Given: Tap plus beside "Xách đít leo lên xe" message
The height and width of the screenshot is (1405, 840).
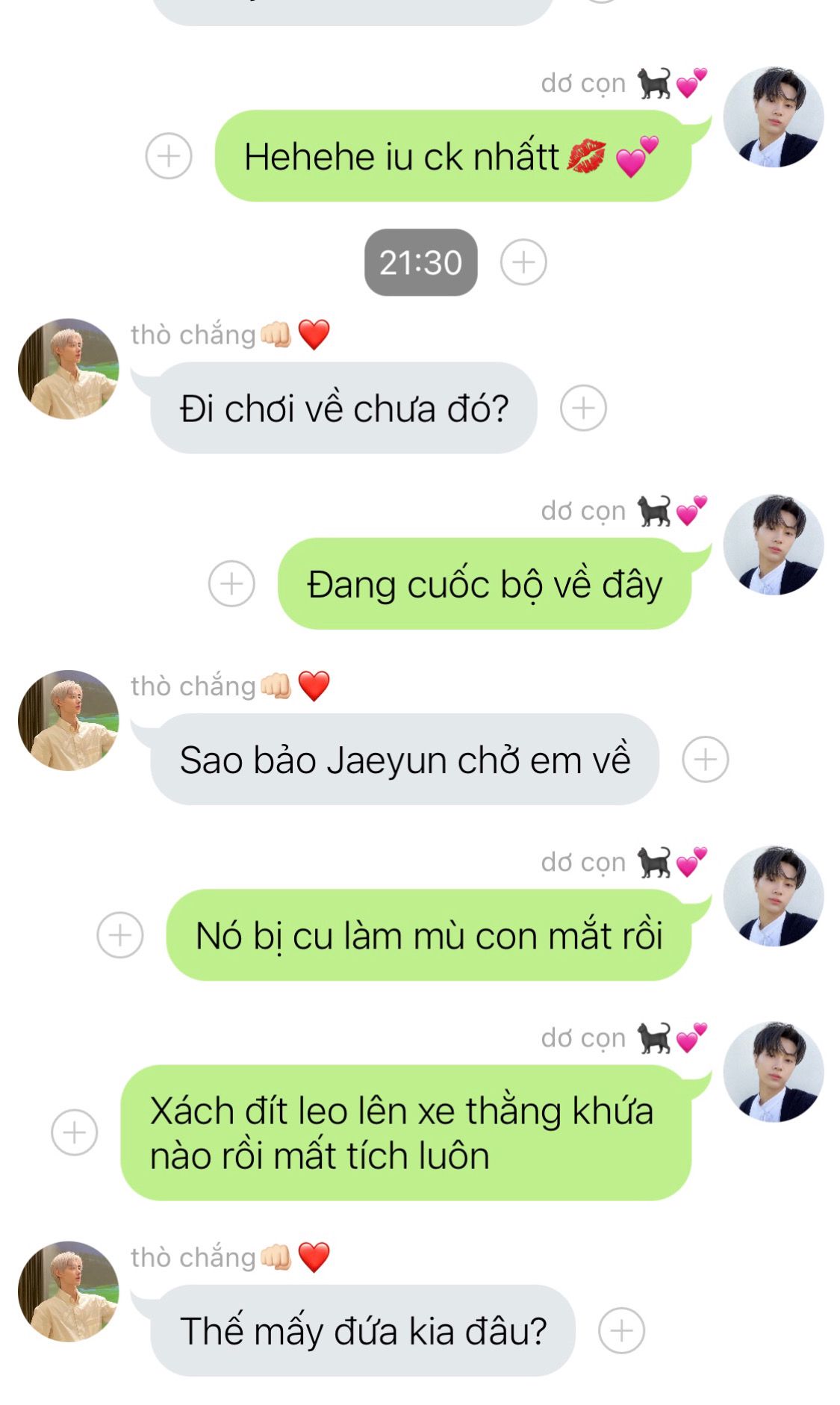Looking at the screenshot, I should pyautogui.click(x=74, y=1132).
